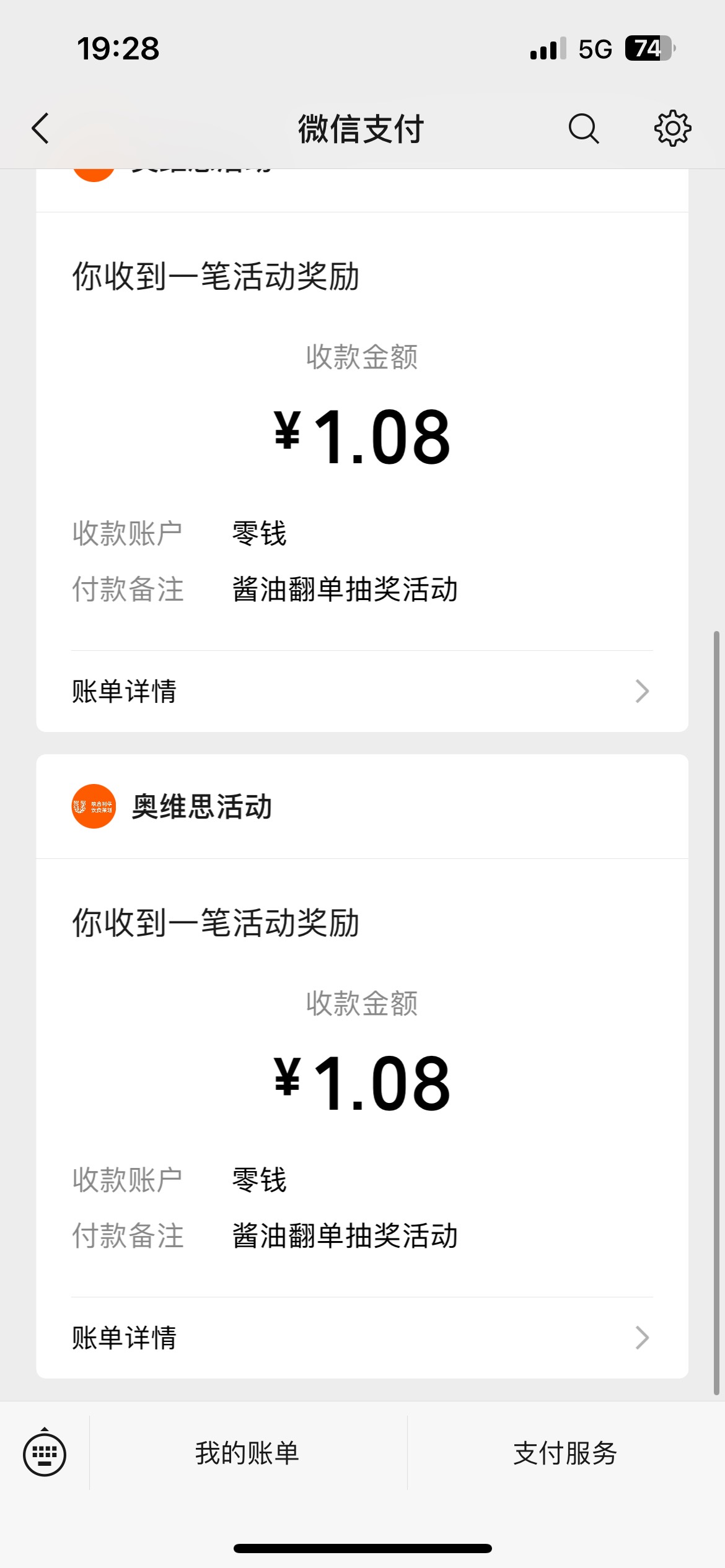The height and width of the screenshot is (1568, 725).
Task: Open 我的账单 menu
Action: (248, 1453)
